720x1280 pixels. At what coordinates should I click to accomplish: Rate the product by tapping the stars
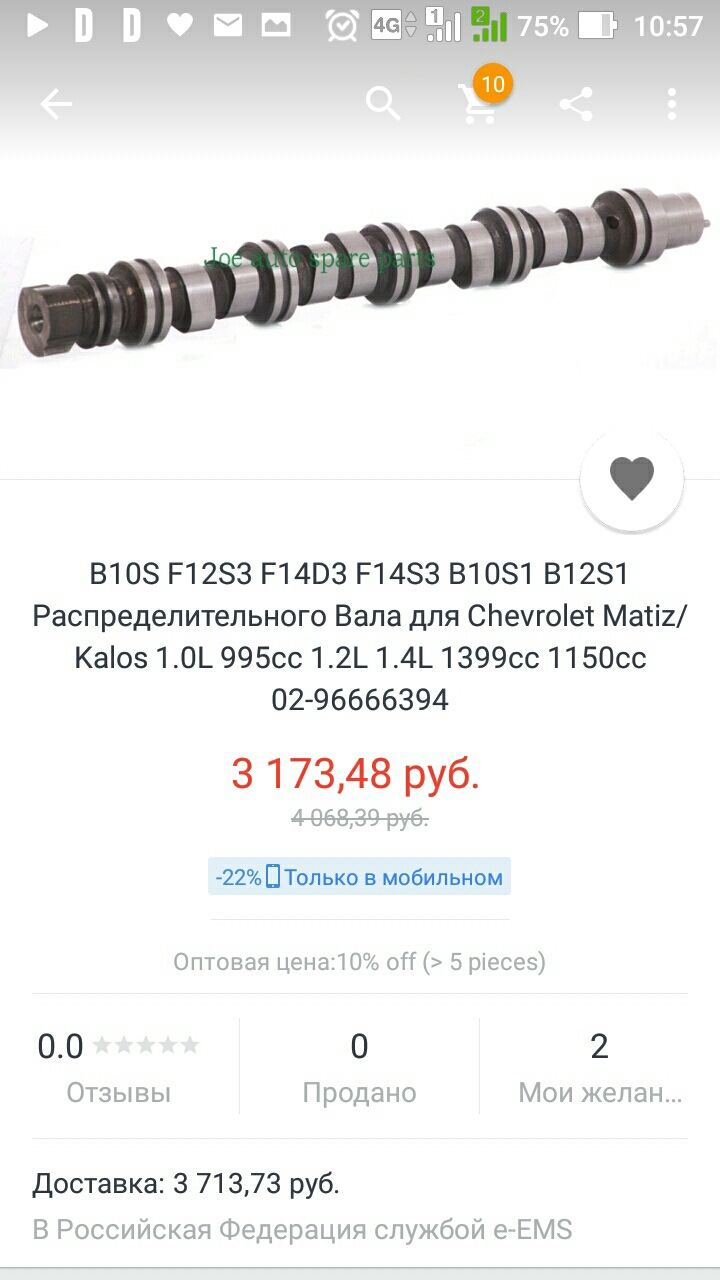point(145,1045)
